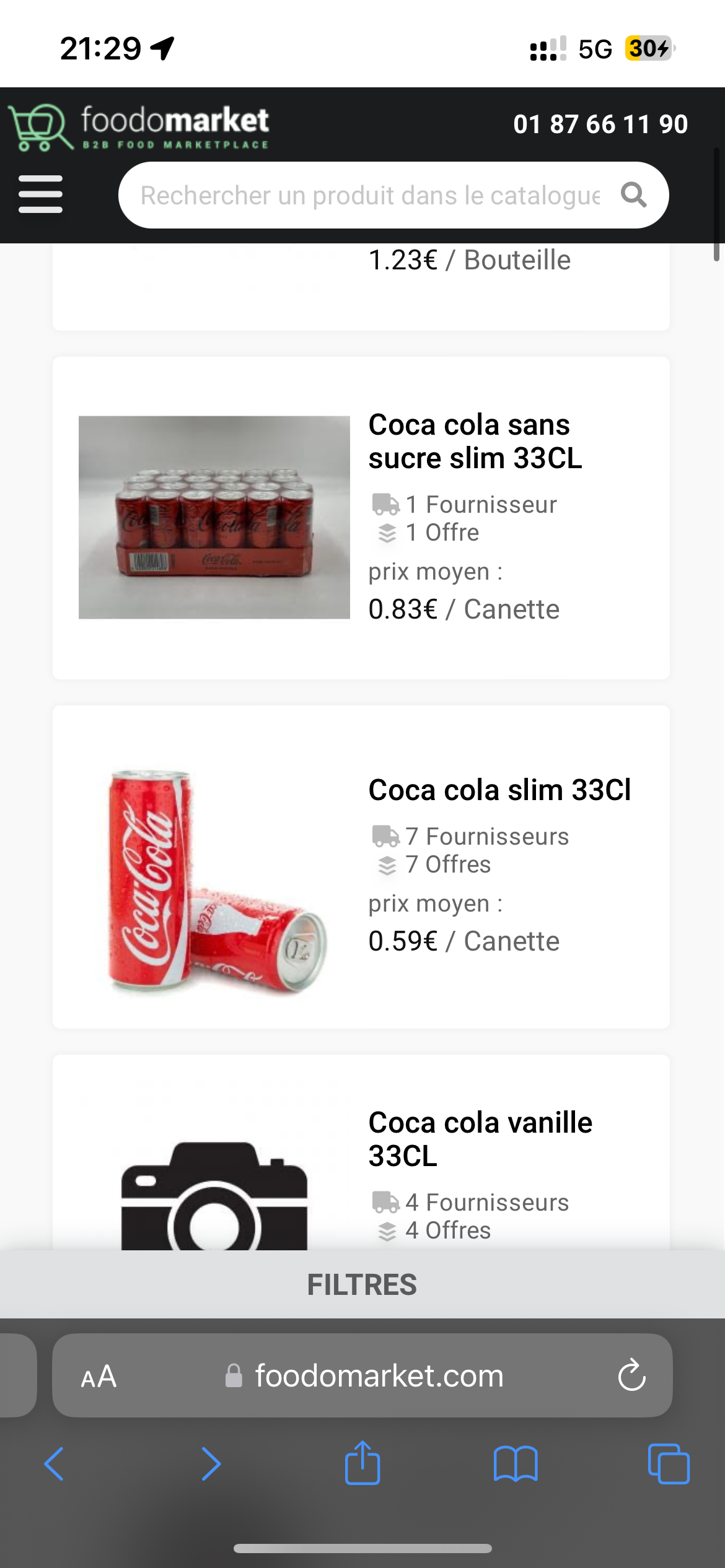Image resolution: width=725 pixels, height=1568 pixels.
Task: Open Coca cola slim 33Cl product card
Action: (499, 791)
